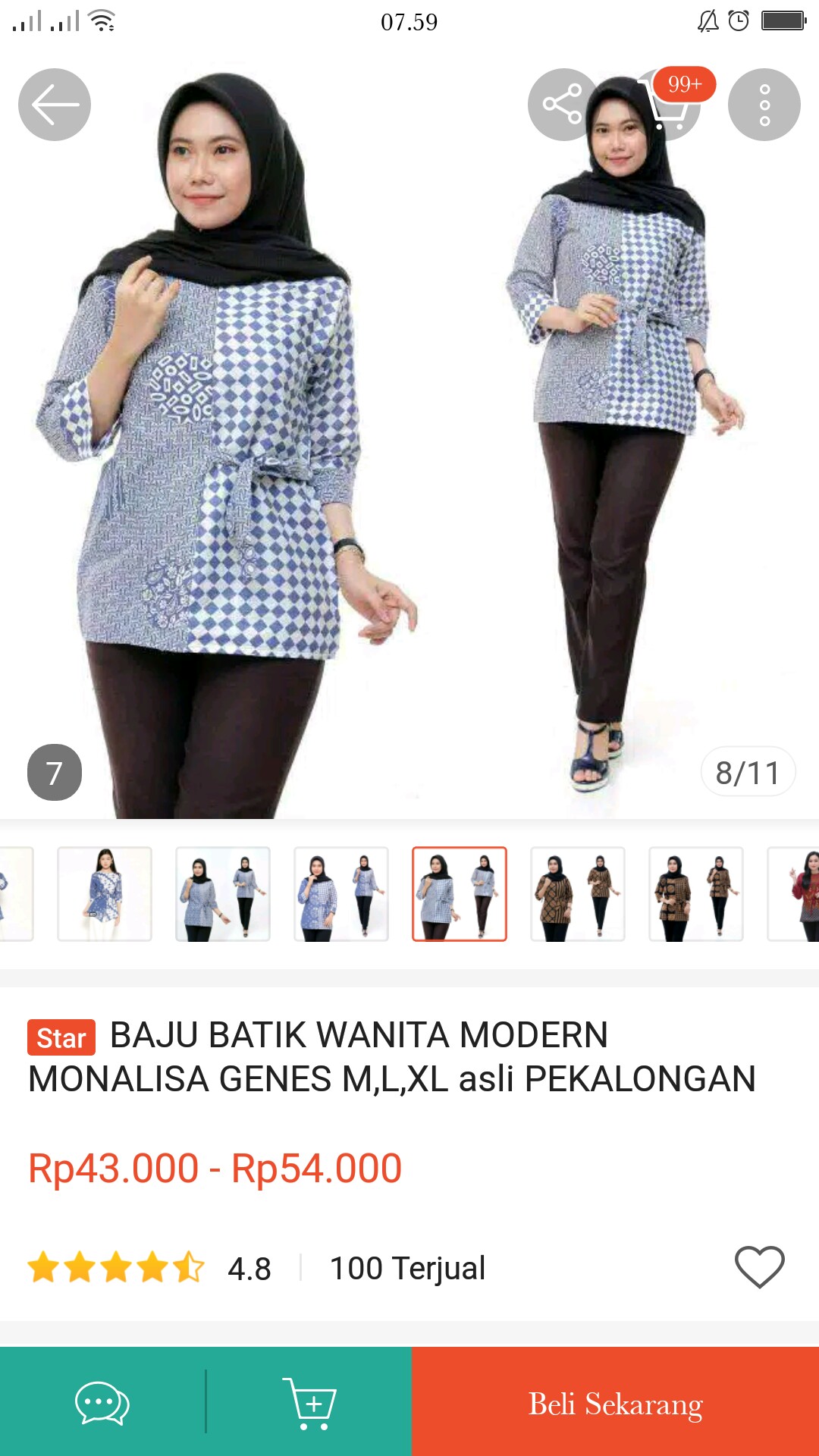Image resolution: width=819 pixels, height=1456 pixels.
Task: Expand the brown batik variant thumbnail
Action: [x=577, y=893]
